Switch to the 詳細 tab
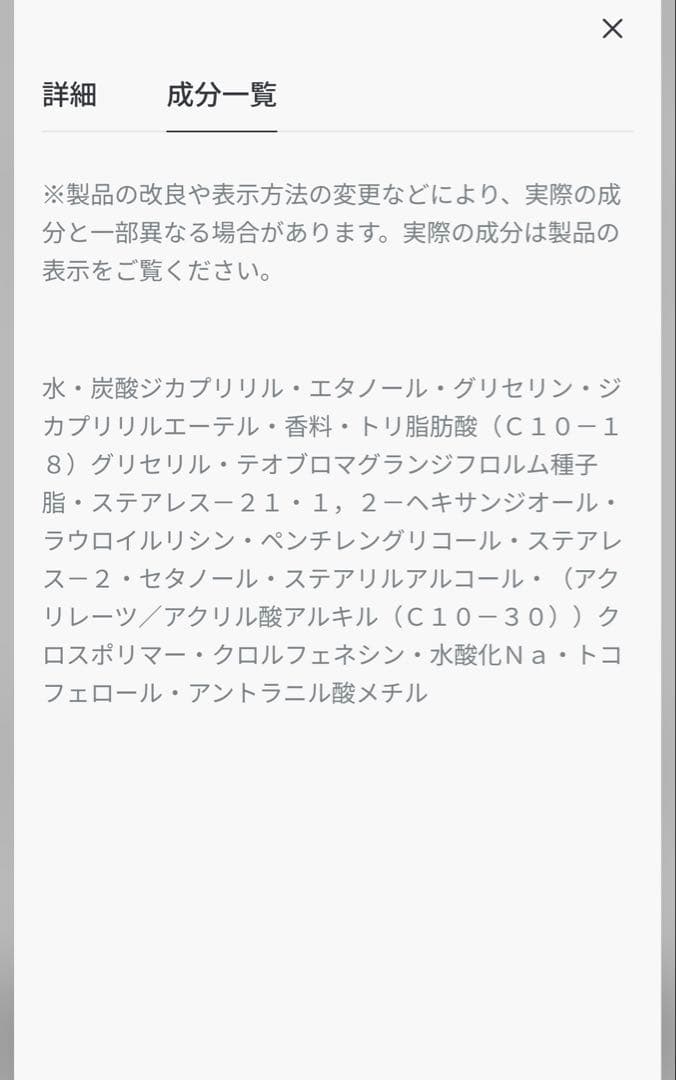This screenshot has height=1080, width=676. coord(70,96)
